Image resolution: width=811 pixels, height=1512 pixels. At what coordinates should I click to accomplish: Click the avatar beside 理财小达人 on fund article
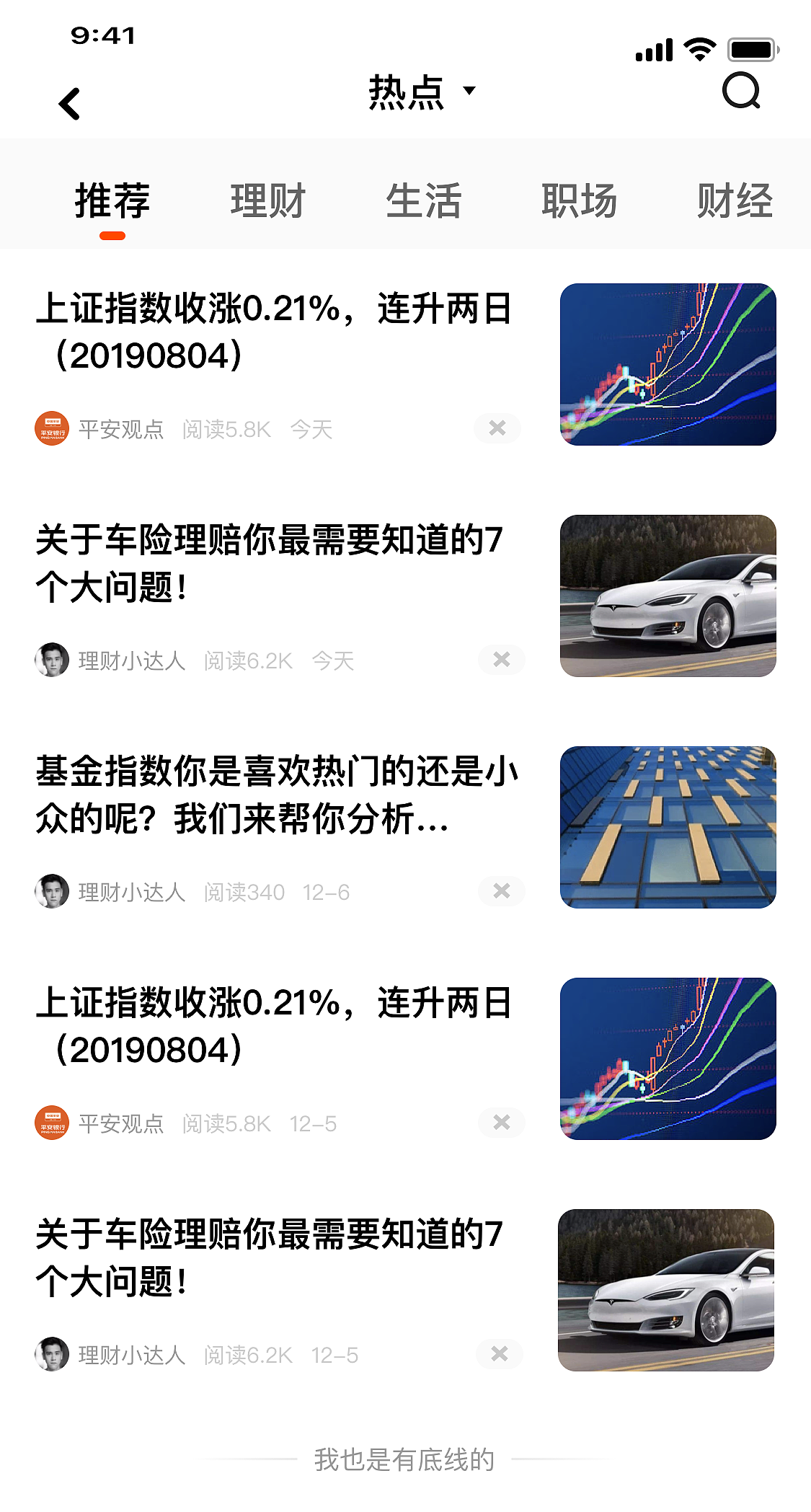click(x=50, y=891)
